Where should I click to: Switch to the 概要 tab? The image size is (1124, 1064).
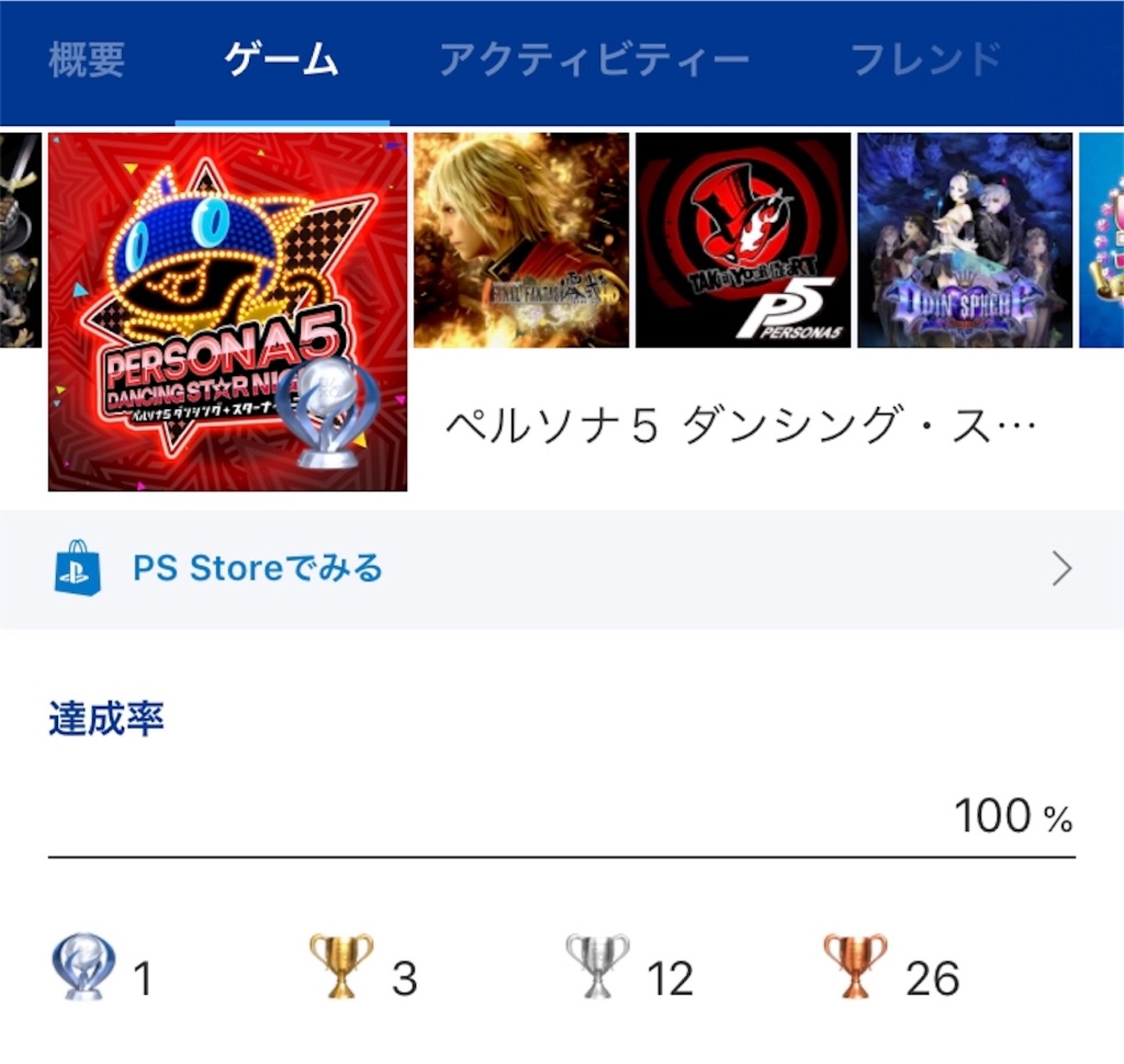(x=86, y=61)
